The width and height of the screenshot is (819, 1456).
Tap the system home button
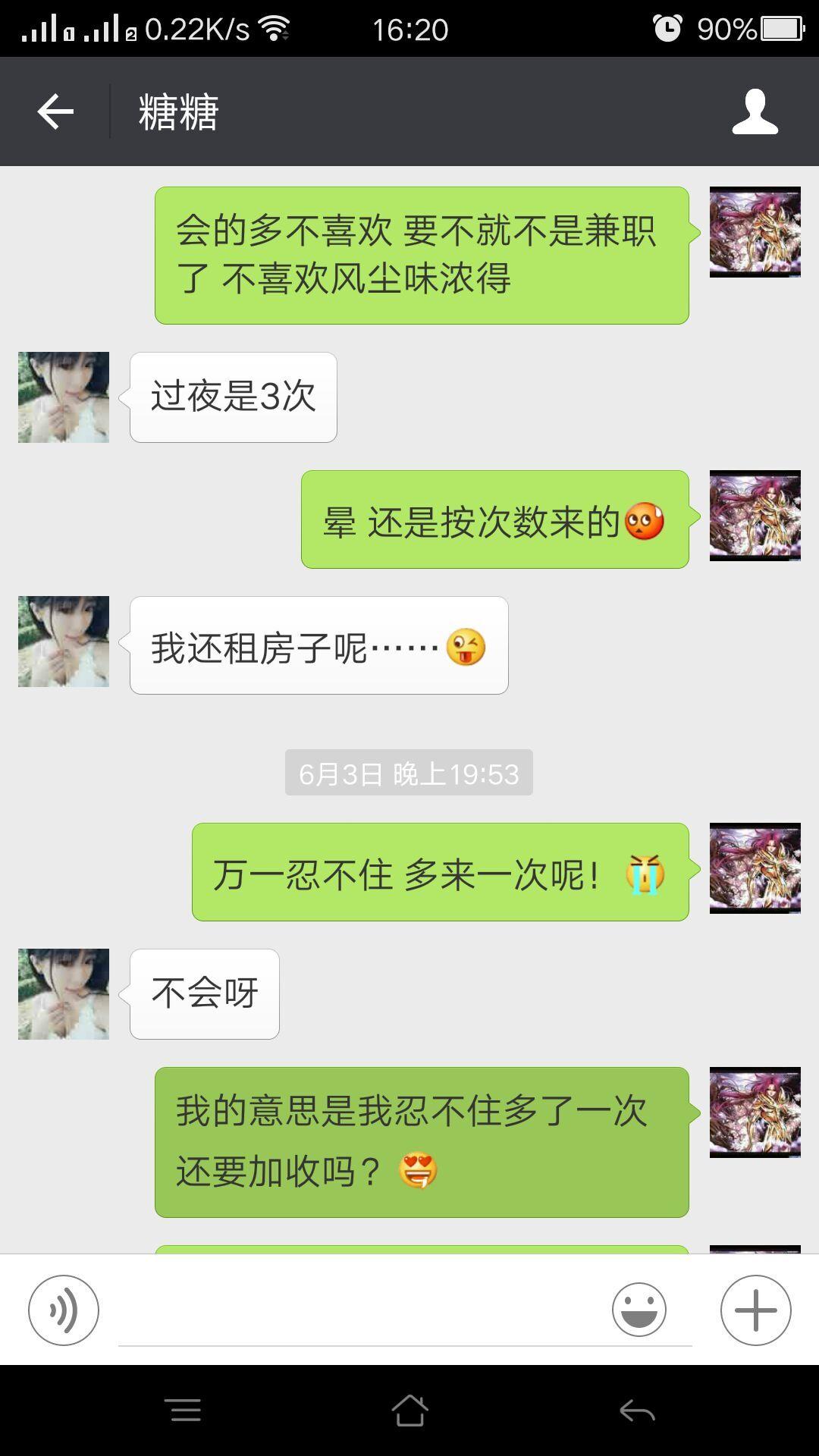pos(409,1410)
